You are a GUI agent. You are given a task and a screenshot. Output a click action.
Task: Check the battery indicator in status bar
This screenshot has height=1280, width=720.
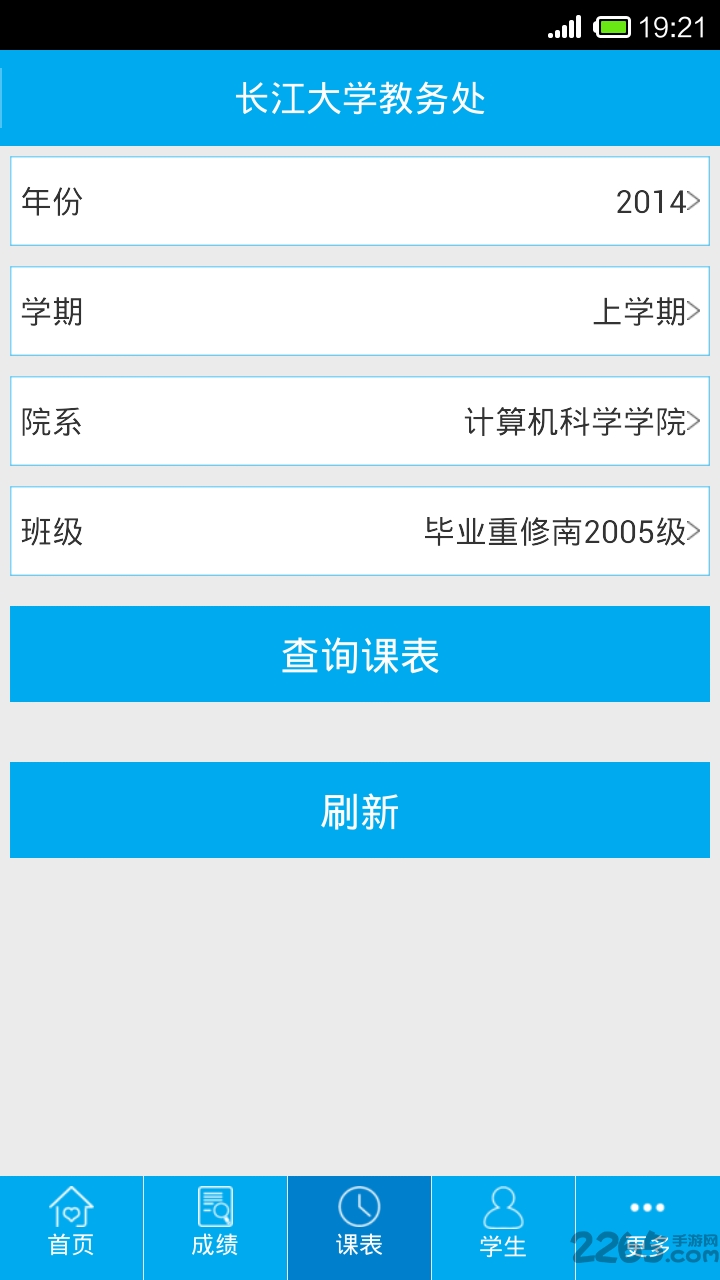612,25
